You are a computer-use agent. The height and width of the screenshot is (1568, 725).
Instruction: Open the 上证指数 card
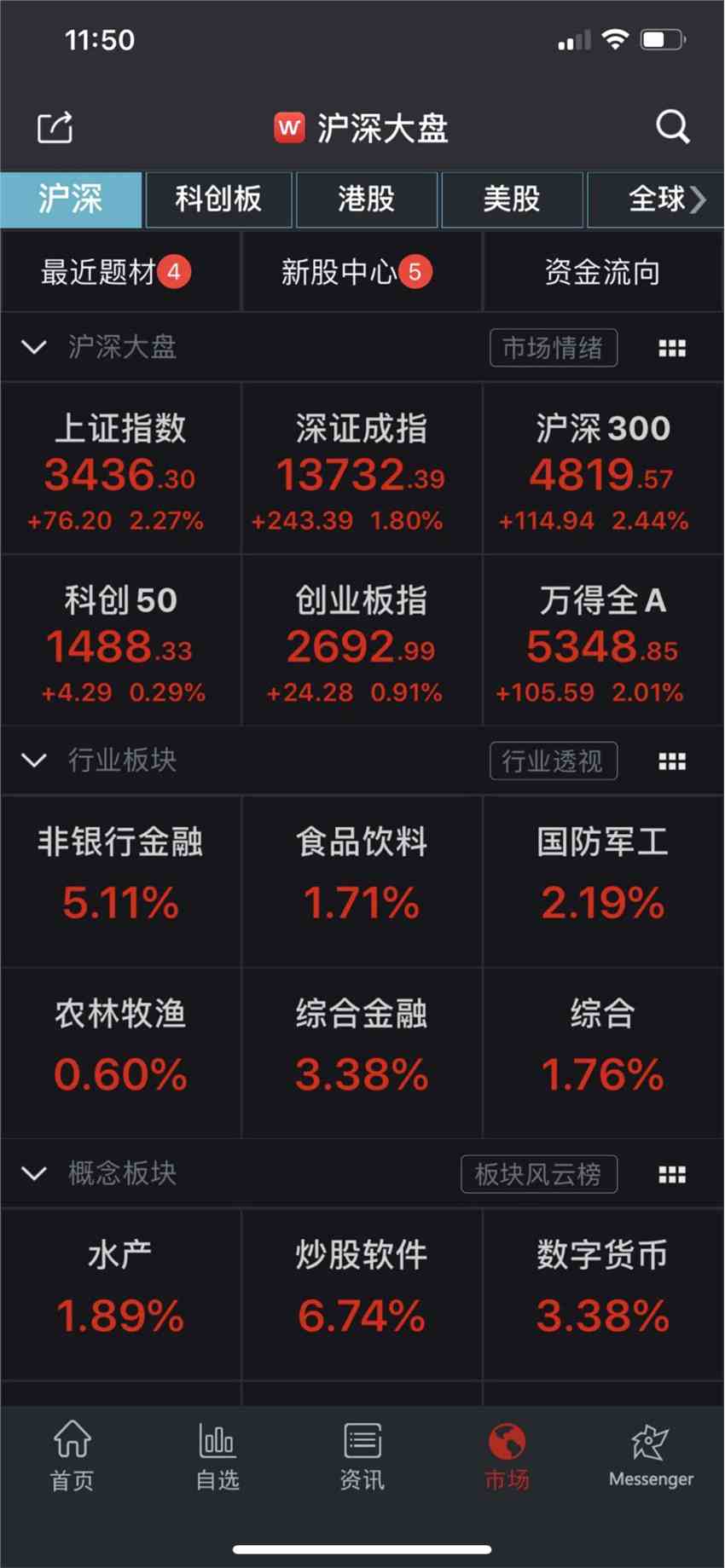click(120, 469)
